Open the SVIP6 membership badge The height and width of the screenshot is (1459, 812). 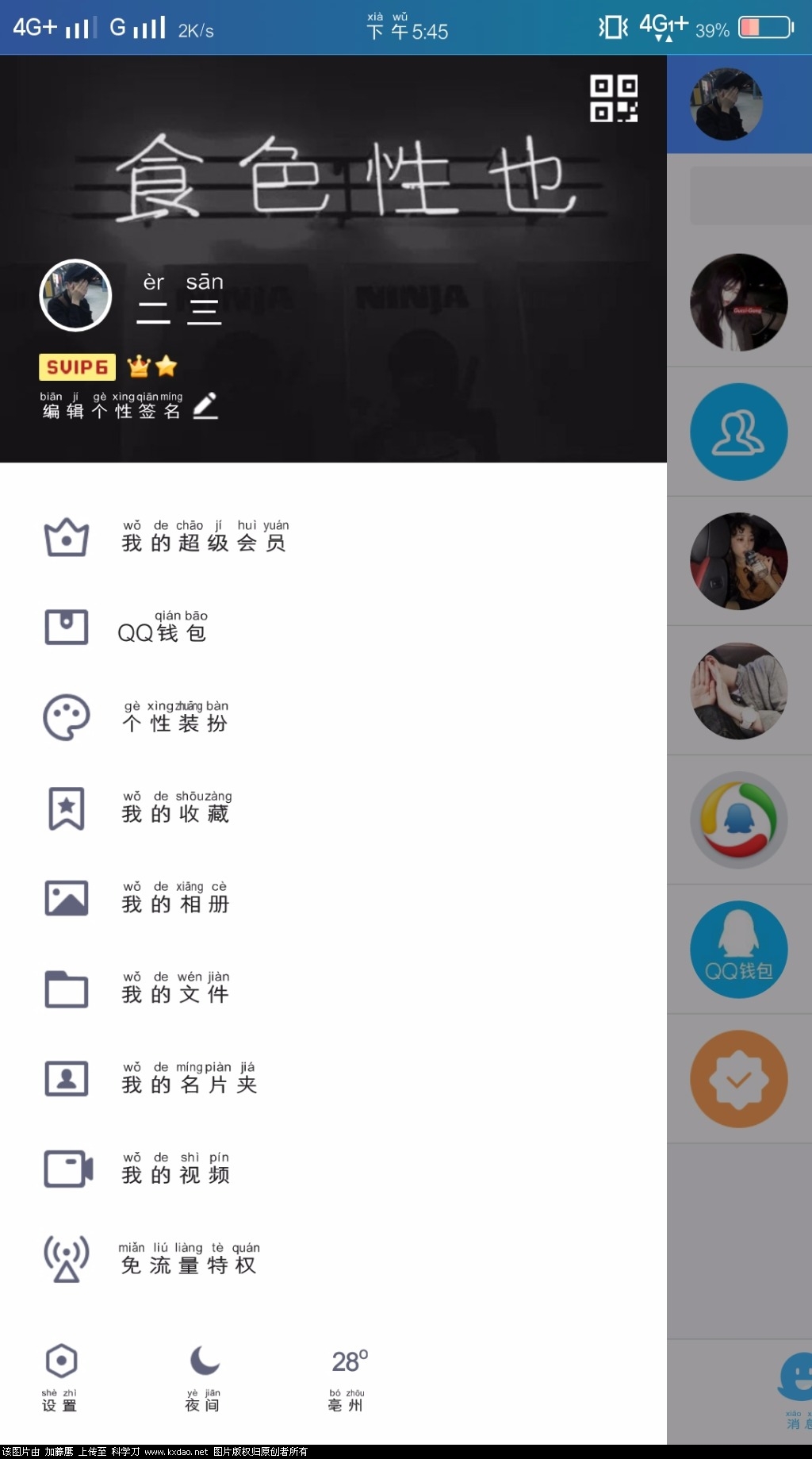(x=77, y=367)
